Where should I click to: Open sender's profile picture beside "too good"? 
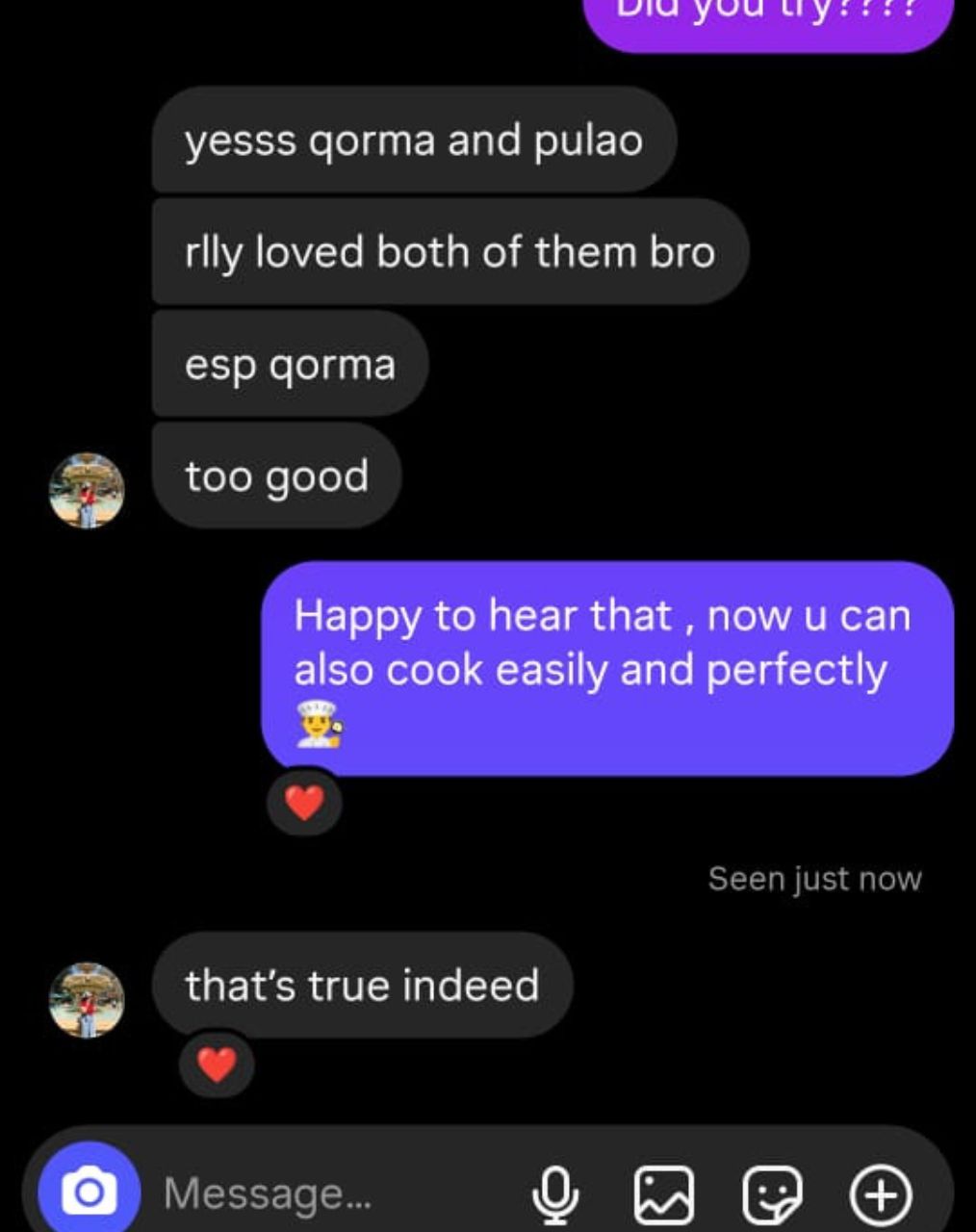[87, 490]
